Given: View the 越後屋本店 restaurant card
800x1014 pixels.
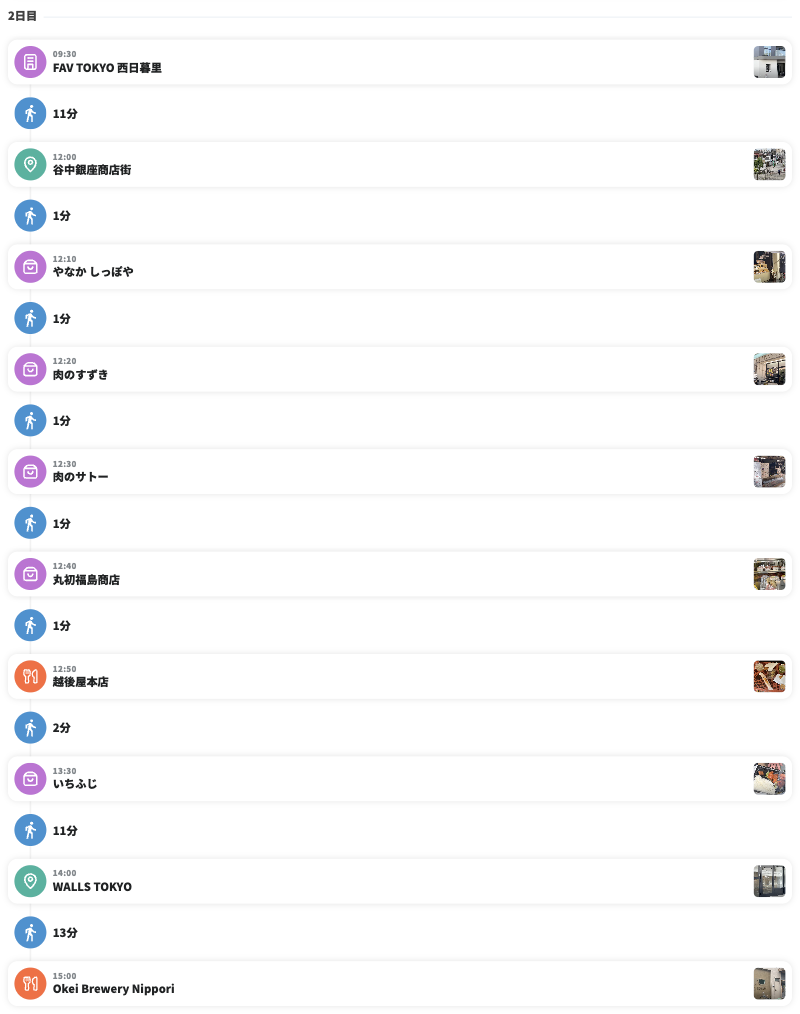Looking at the screenshot, I should coord(400,676).
